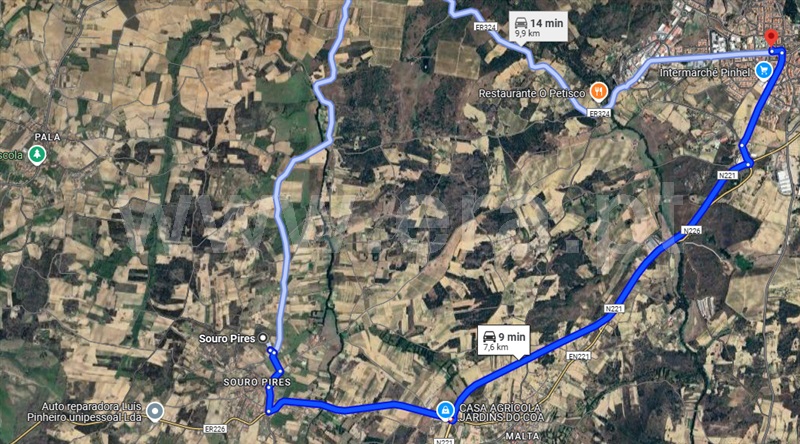The width and height of the screenshot is (800, 444).
Task: Tap the 9 min route label
Action: pos(503,342)
